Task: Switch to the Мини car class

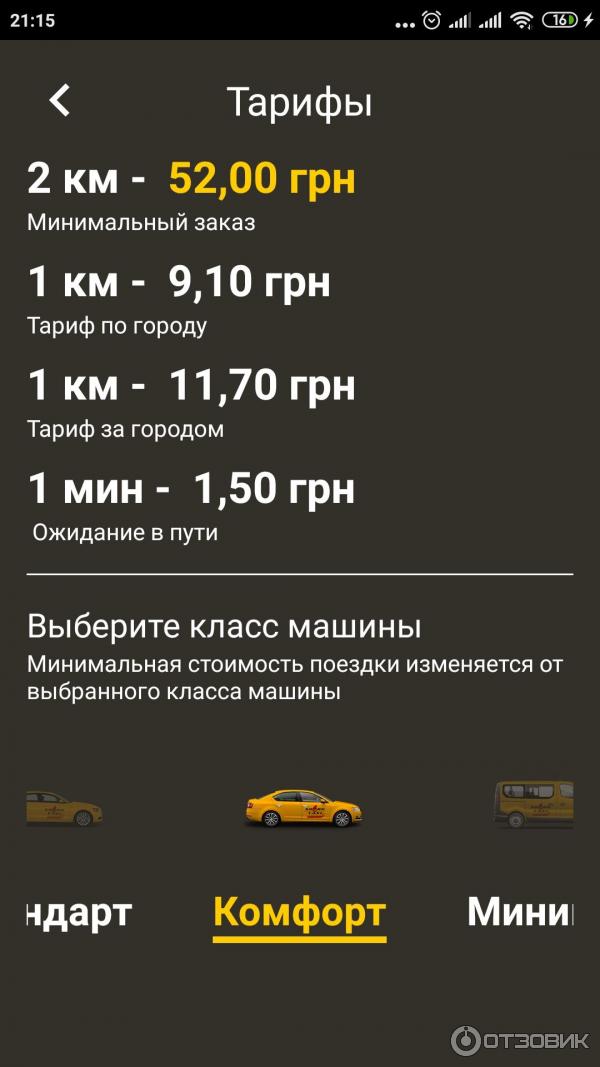Action: tap(520, 912)
